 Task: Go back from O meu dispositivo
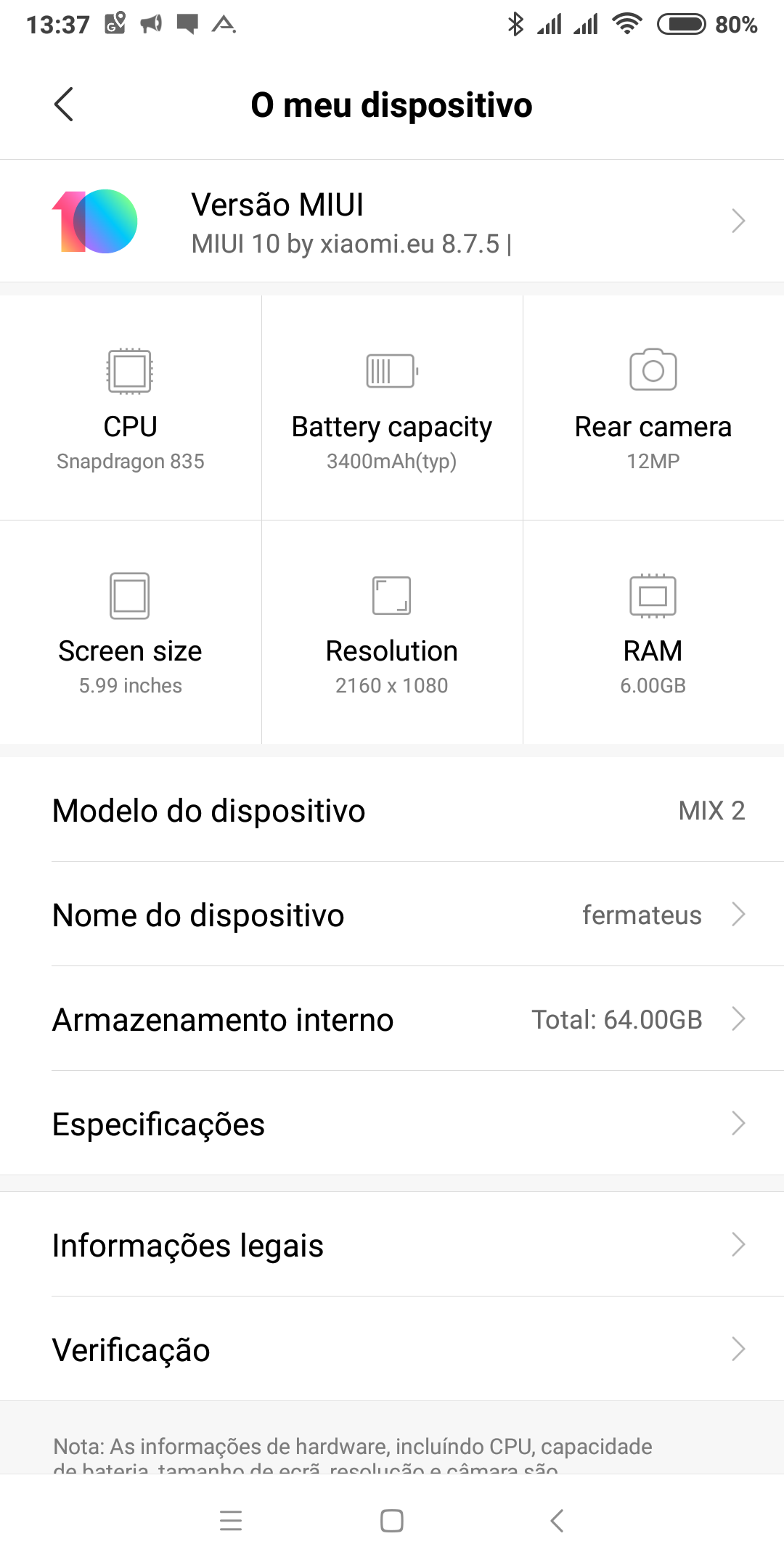(x=64, y=105)
